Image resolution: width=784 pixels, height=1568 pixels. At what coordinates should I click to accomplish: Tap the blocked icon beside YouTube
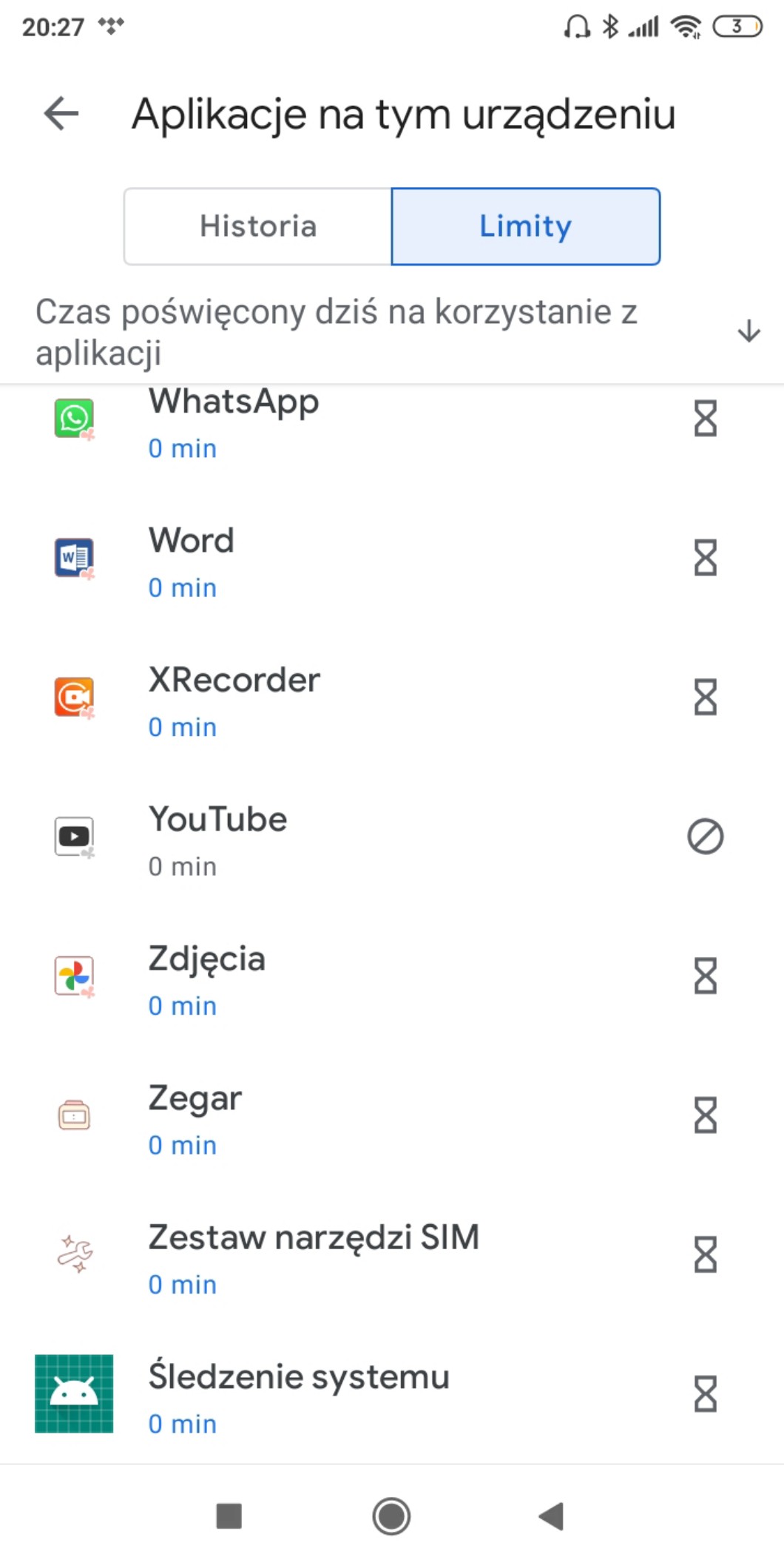point(705,837)
